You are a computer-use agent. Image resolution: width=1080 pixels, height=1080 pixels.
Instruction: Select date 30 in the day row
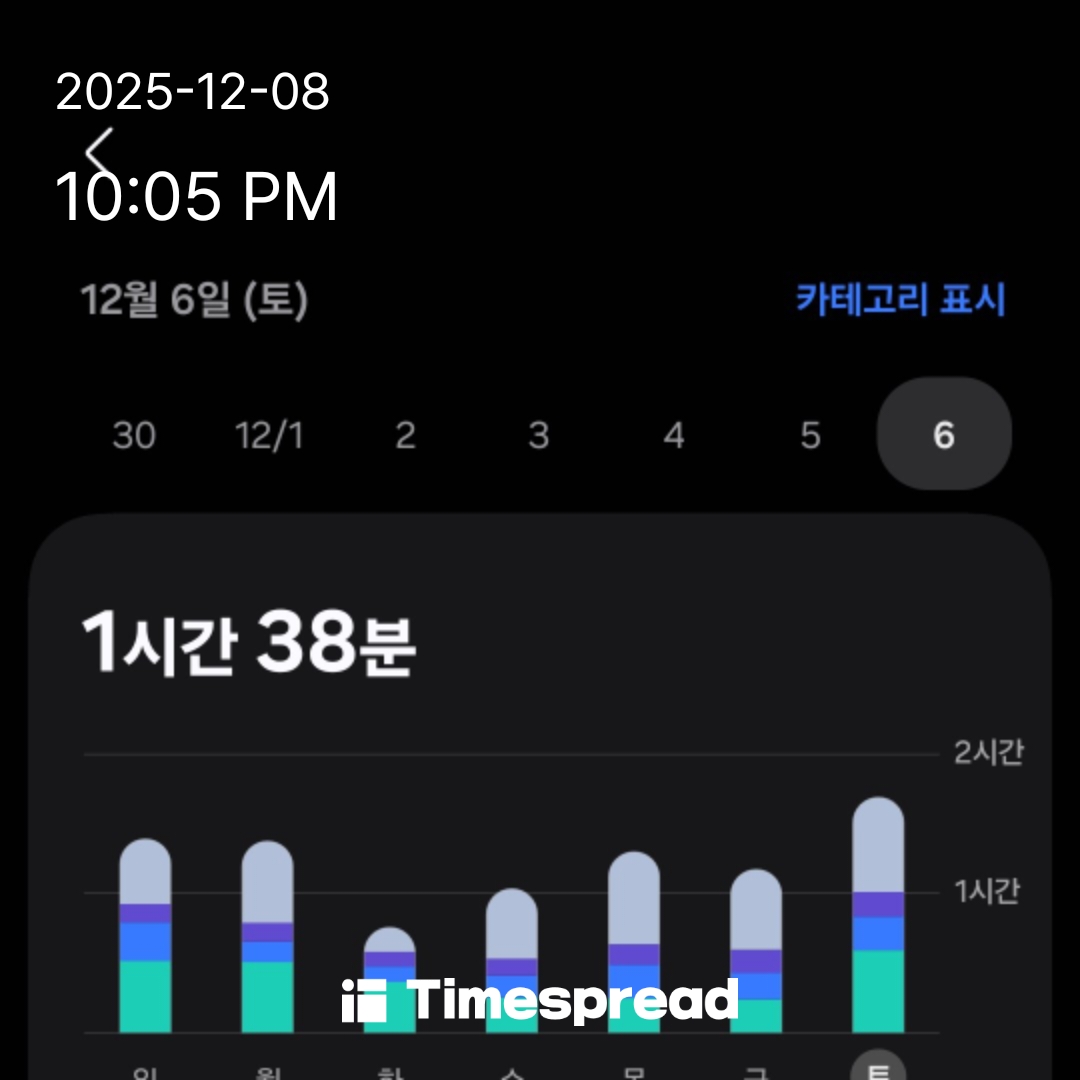coord(134,435)
